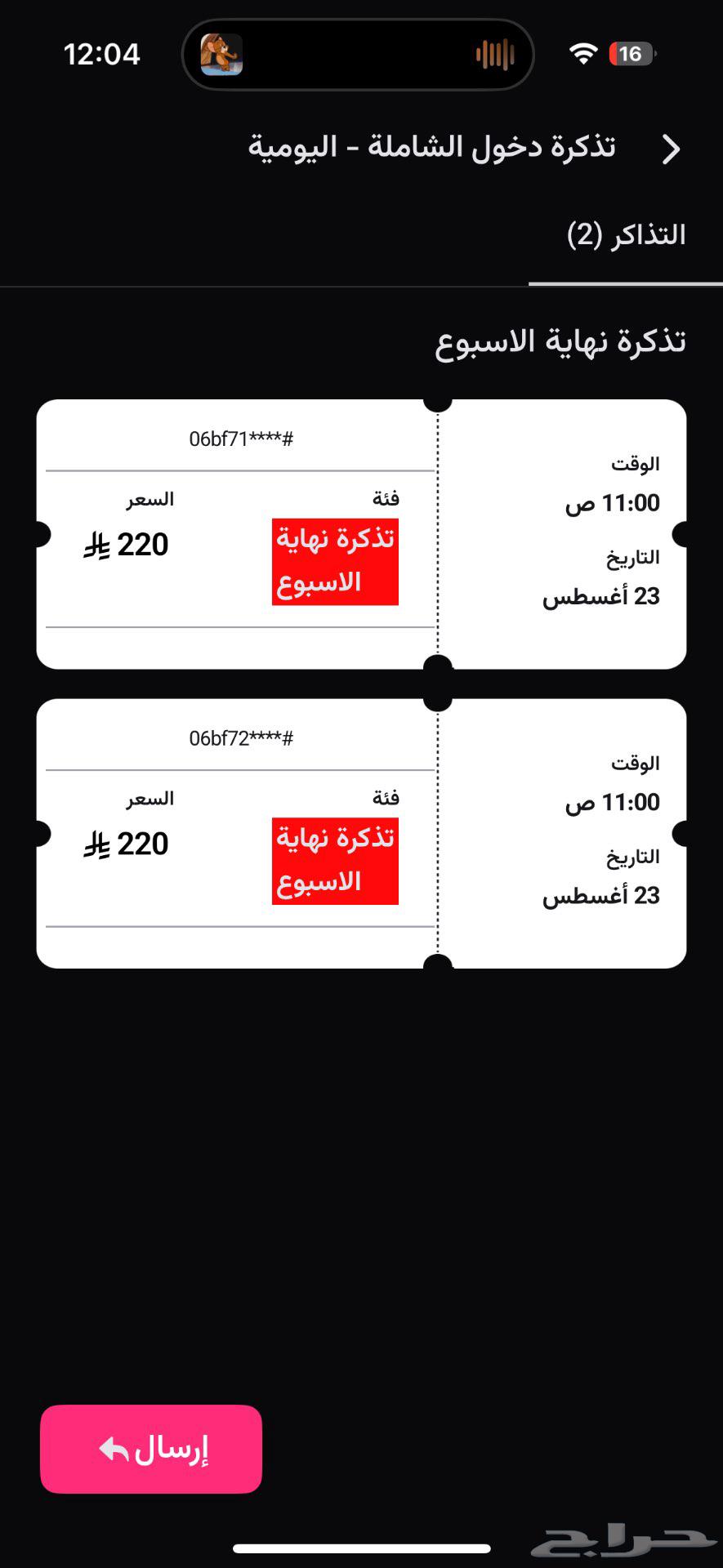This screenshot has width=723, height=1568.
Task: Expand the ticket details with the back chevron
Action: 672,149
